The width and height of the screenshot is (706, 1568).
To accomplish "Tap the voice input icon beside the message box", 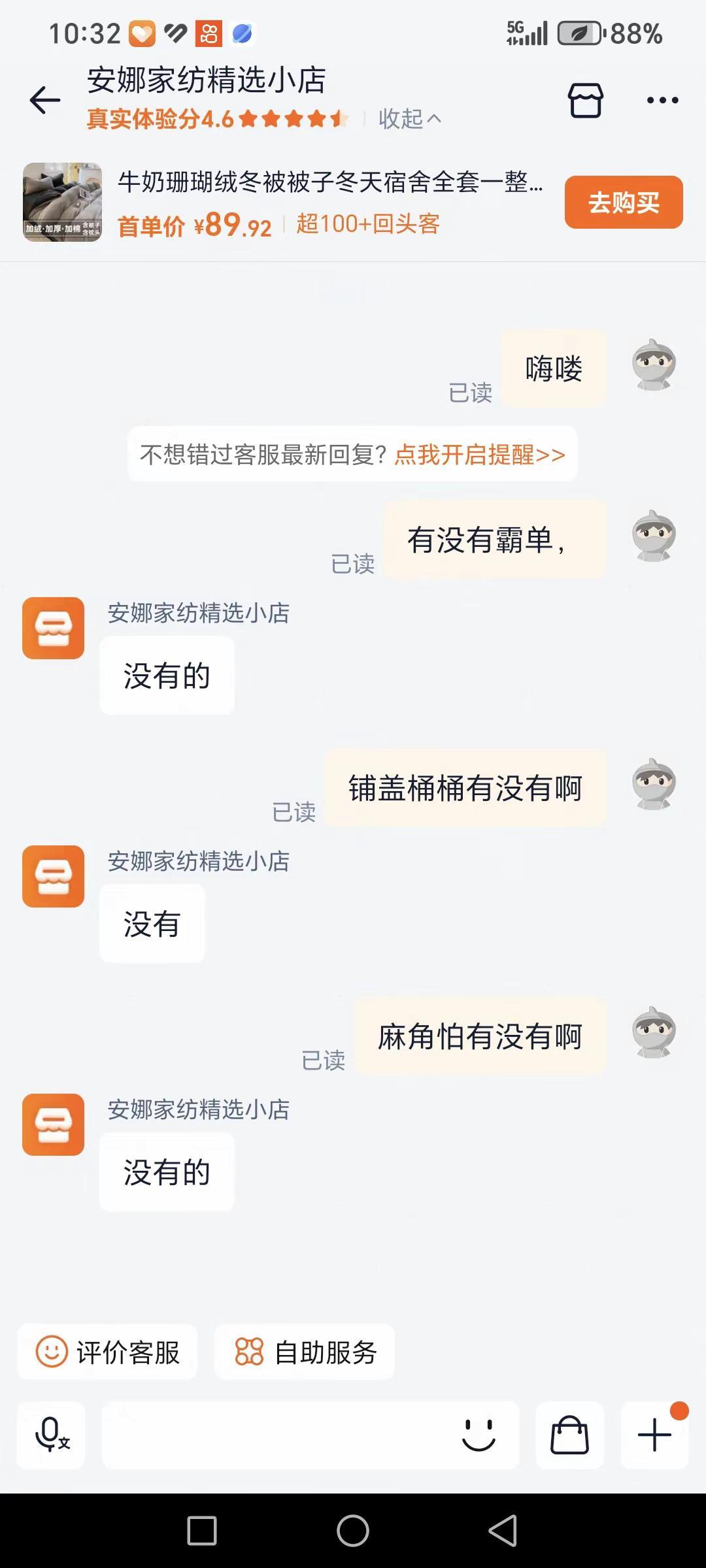I will click(50, 1436).
